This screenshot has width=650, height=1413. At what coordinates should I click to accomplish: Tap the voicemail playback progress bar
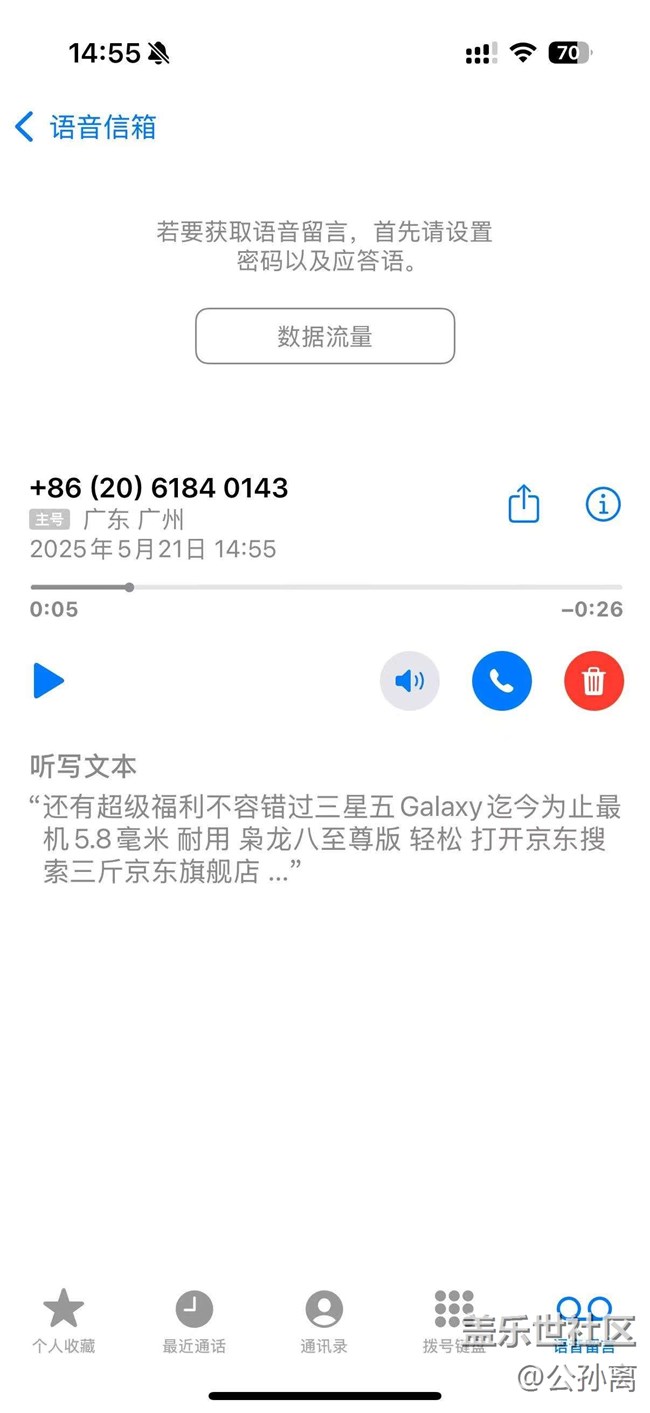pos(326,587)
